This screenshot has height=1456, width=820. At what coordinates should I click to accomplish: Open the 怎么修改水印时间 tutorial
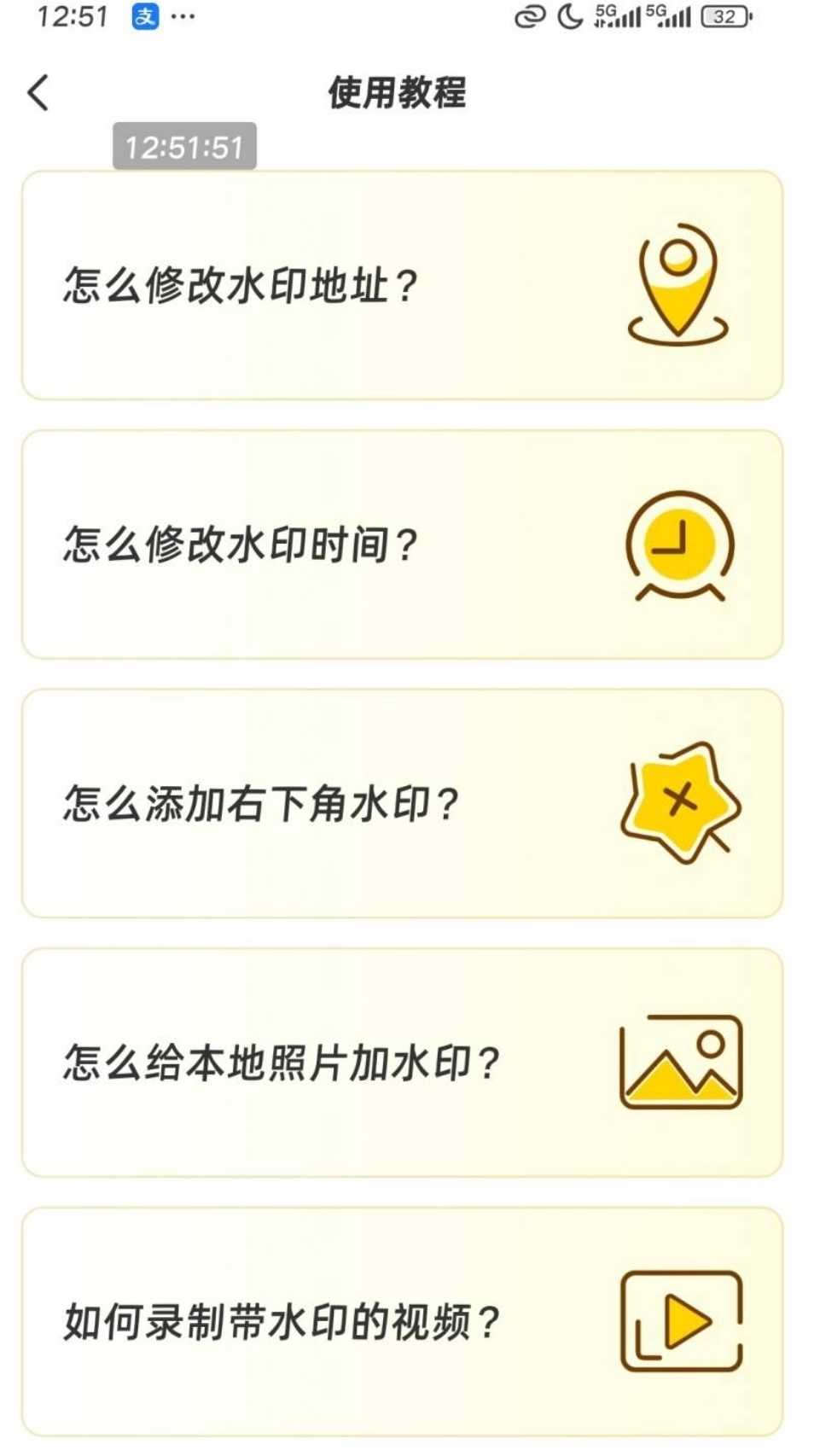[401, 545]
